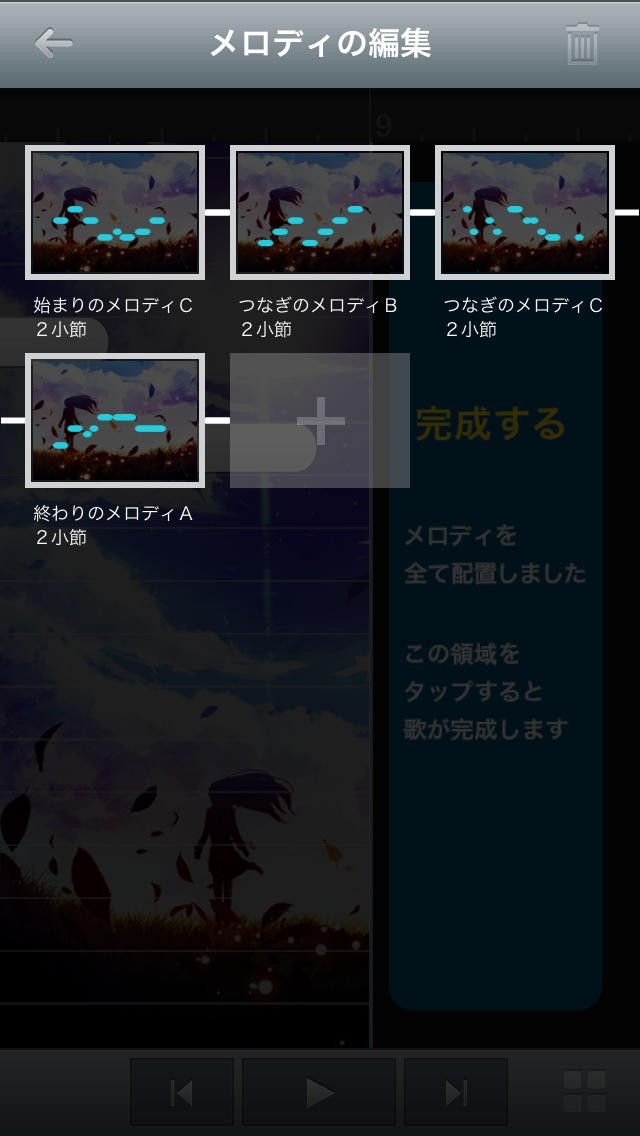640x1136 pixels.
Task: Skip to the previous section
Action: pyautogui.click(x=182, y=1092)
